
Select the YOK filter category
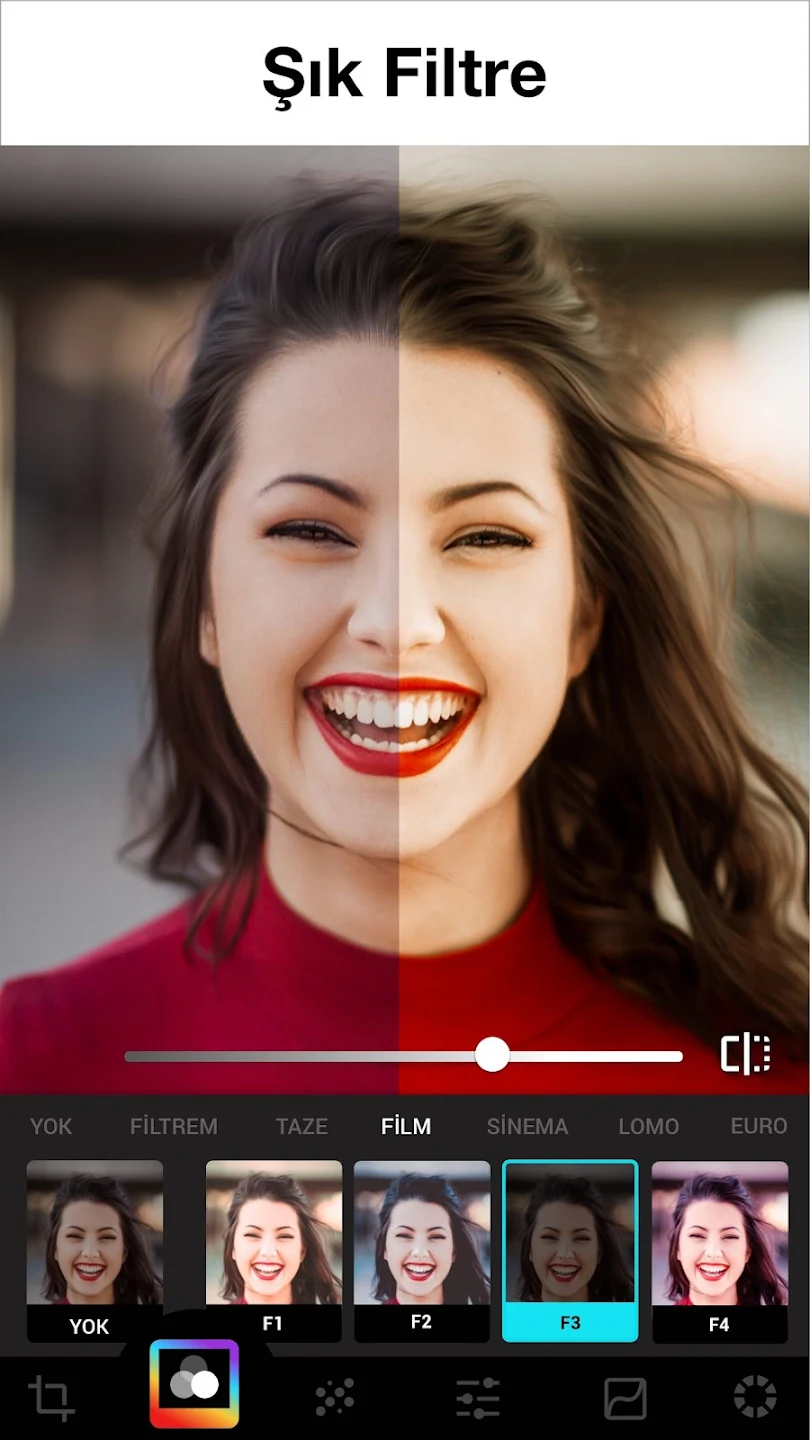tap(51, 1126)
